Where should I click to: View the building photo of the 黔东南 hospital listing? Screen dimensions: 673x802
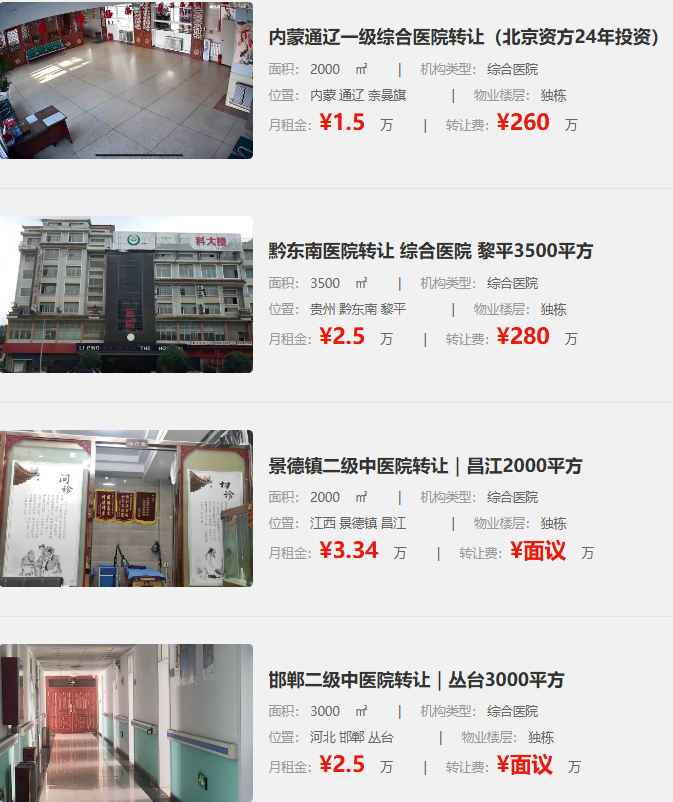(126, 294)
